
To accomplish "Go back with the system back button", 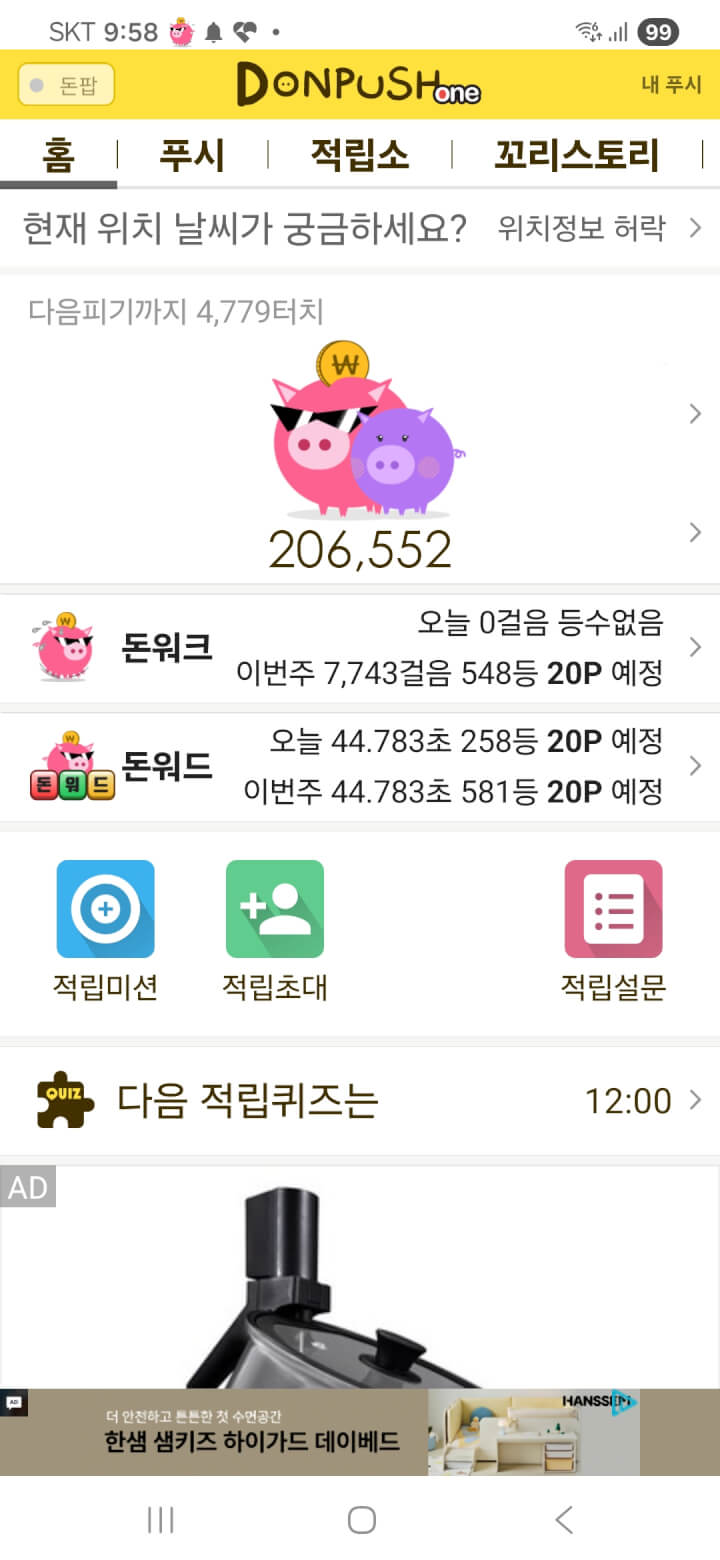I will coord(564,1520).
